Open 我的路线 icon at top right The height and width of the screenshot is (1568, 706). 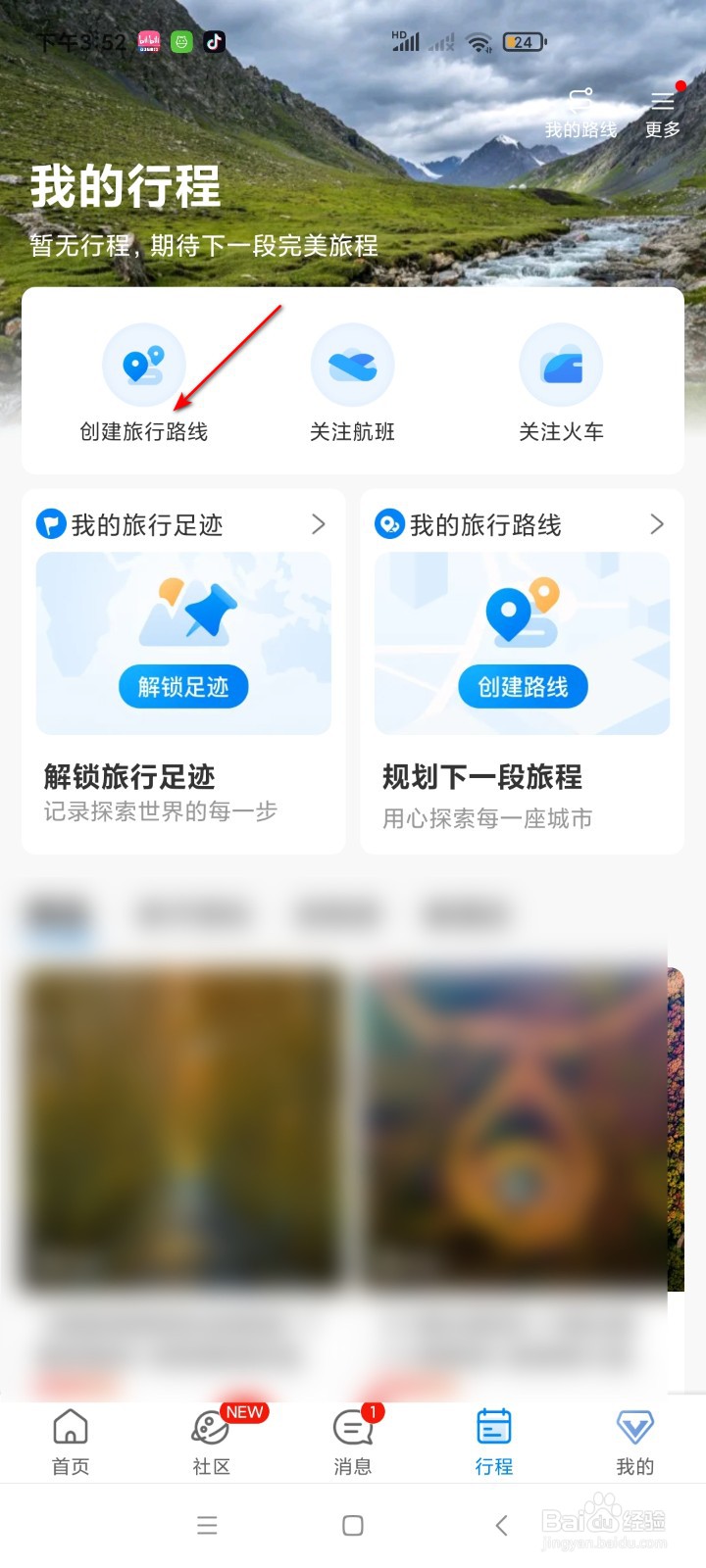pyautogui.click(x=580, y=101)
